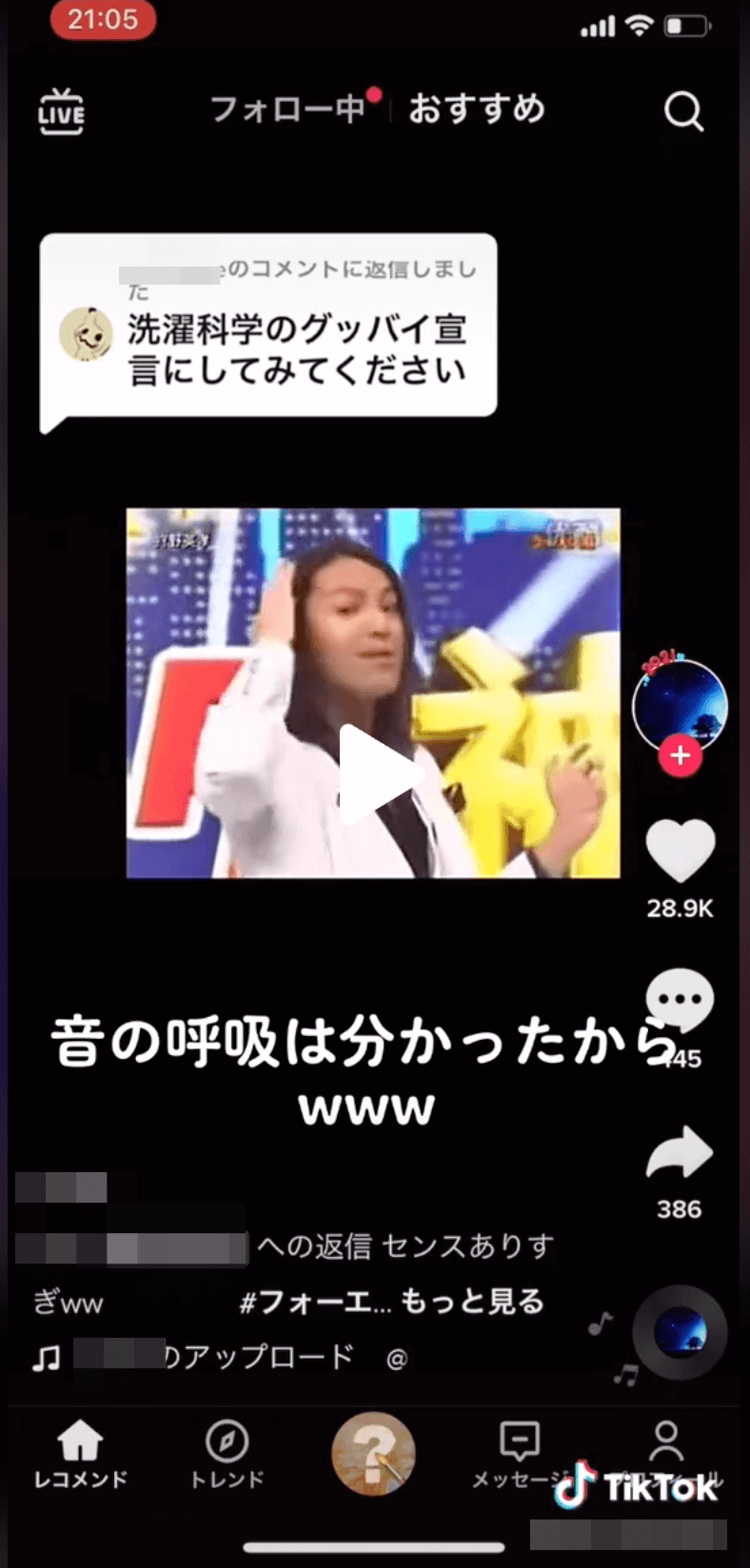
Task: Follow the creator via the plus badge
Action: [x=680, y=756]
